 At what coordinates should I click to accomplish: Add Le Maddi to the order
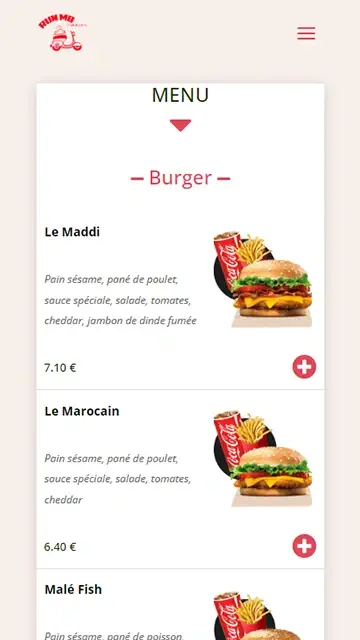304,367
